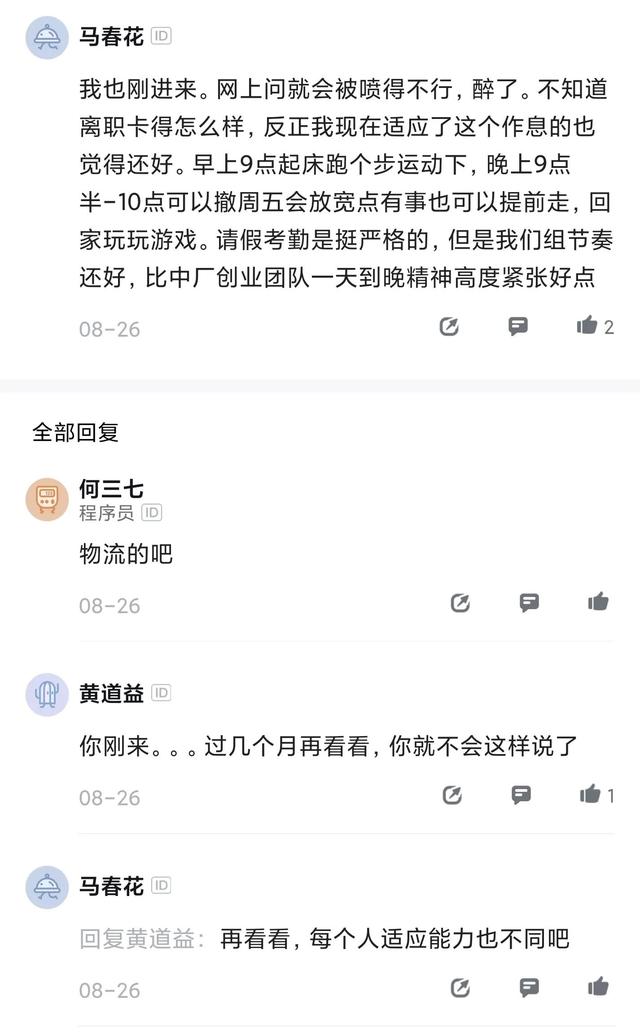Share 黄道益's comment
Screen dimensions: 640x1036
tap(452, 795)
